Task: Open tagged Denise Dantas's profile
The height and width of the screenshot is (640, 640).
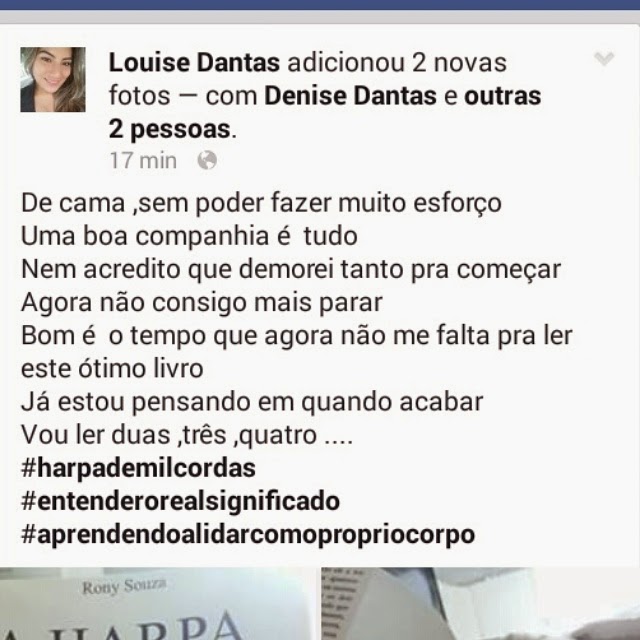Action: (350, 96)
